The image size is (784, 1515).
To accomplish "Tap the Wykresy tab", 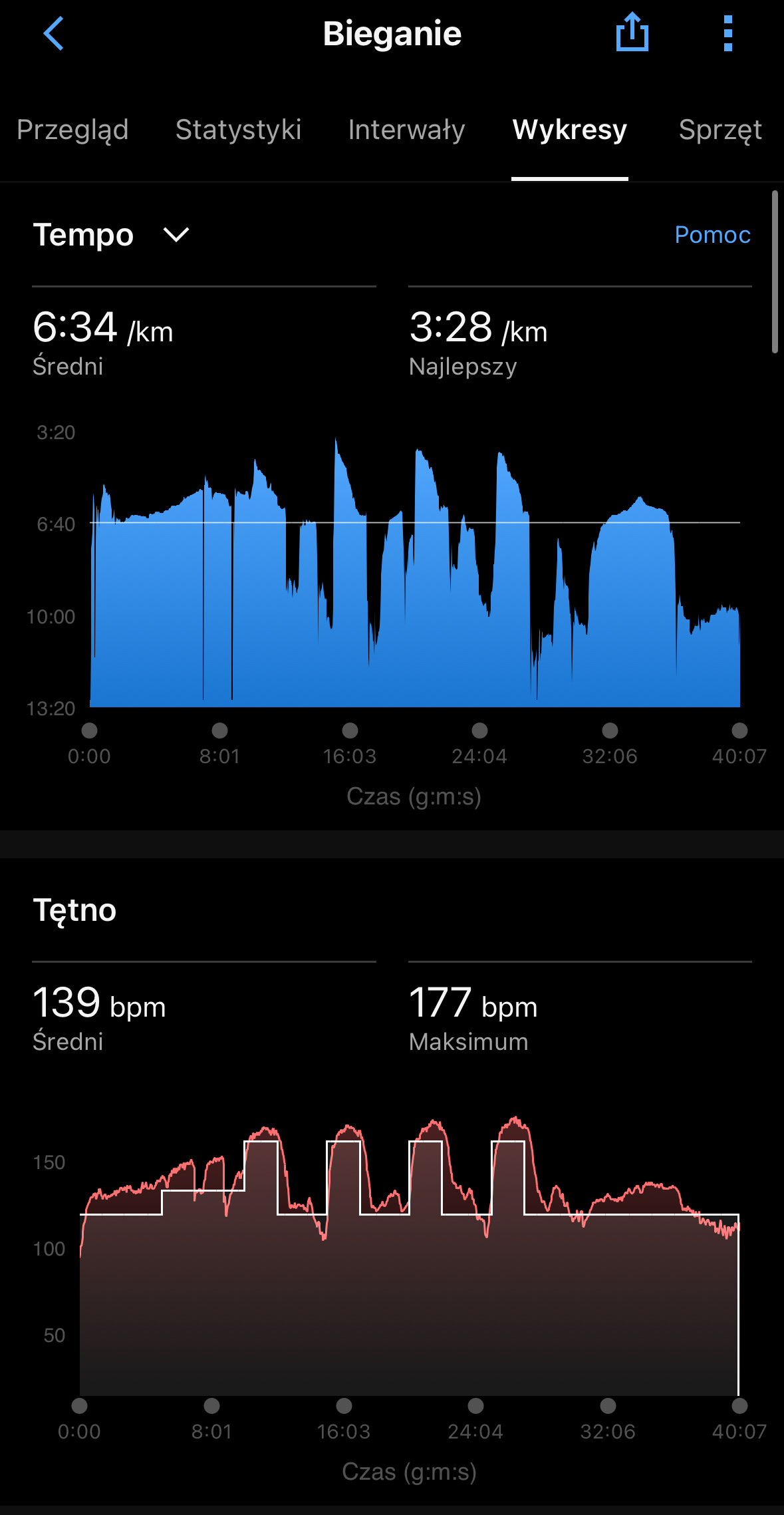I will pos(569,130).
